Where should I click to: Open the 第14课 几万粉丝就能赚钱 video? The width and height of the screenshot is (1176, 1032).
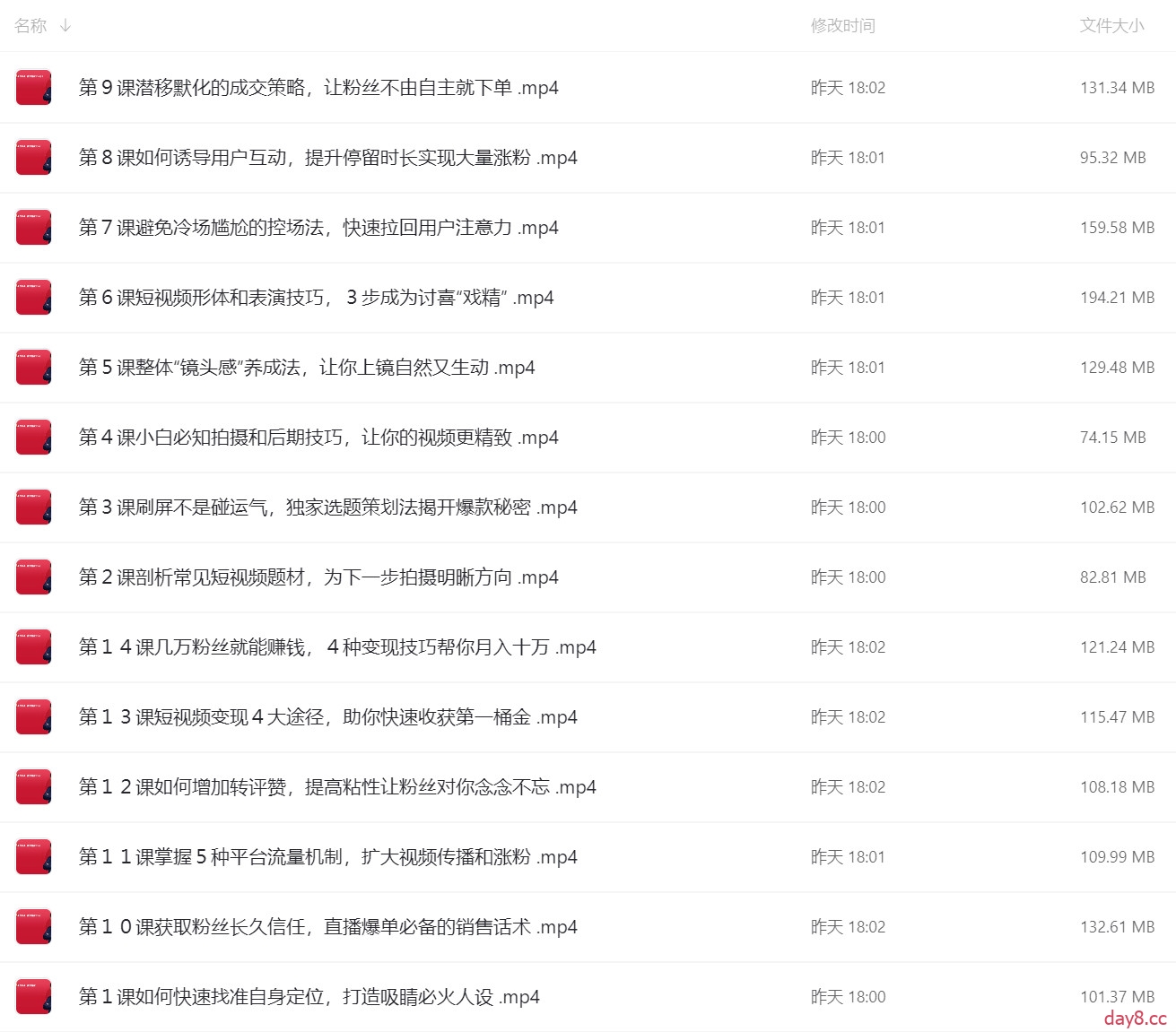[x=337, y=647]
